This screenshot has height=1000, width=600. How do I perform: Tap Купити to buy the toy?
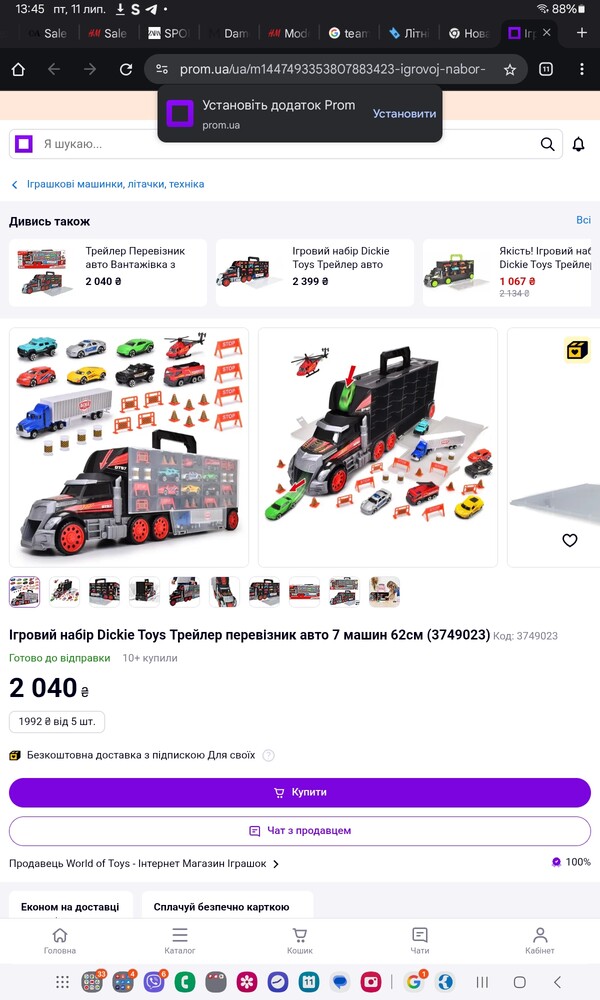300,792
